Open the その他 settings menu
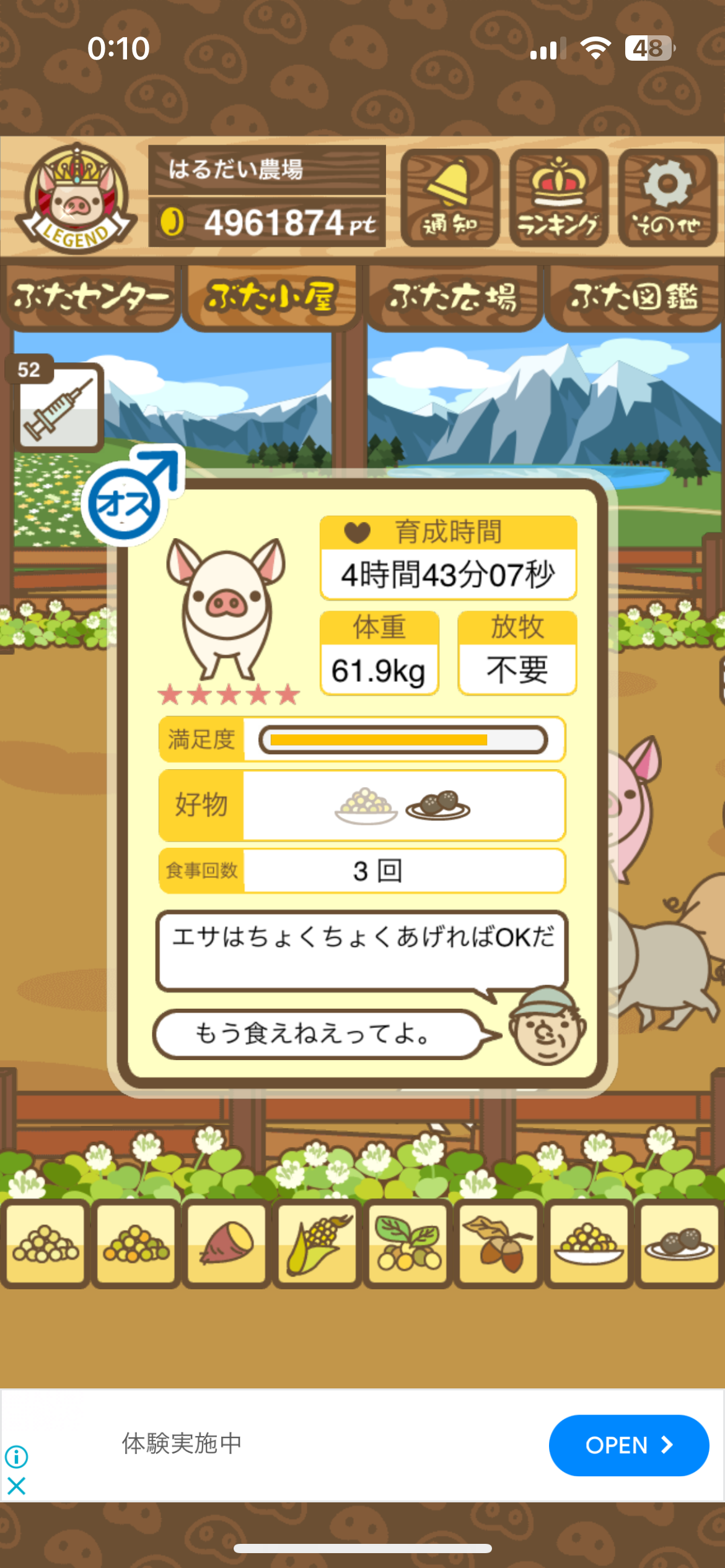725x1568 pixels. click(667, 198)
